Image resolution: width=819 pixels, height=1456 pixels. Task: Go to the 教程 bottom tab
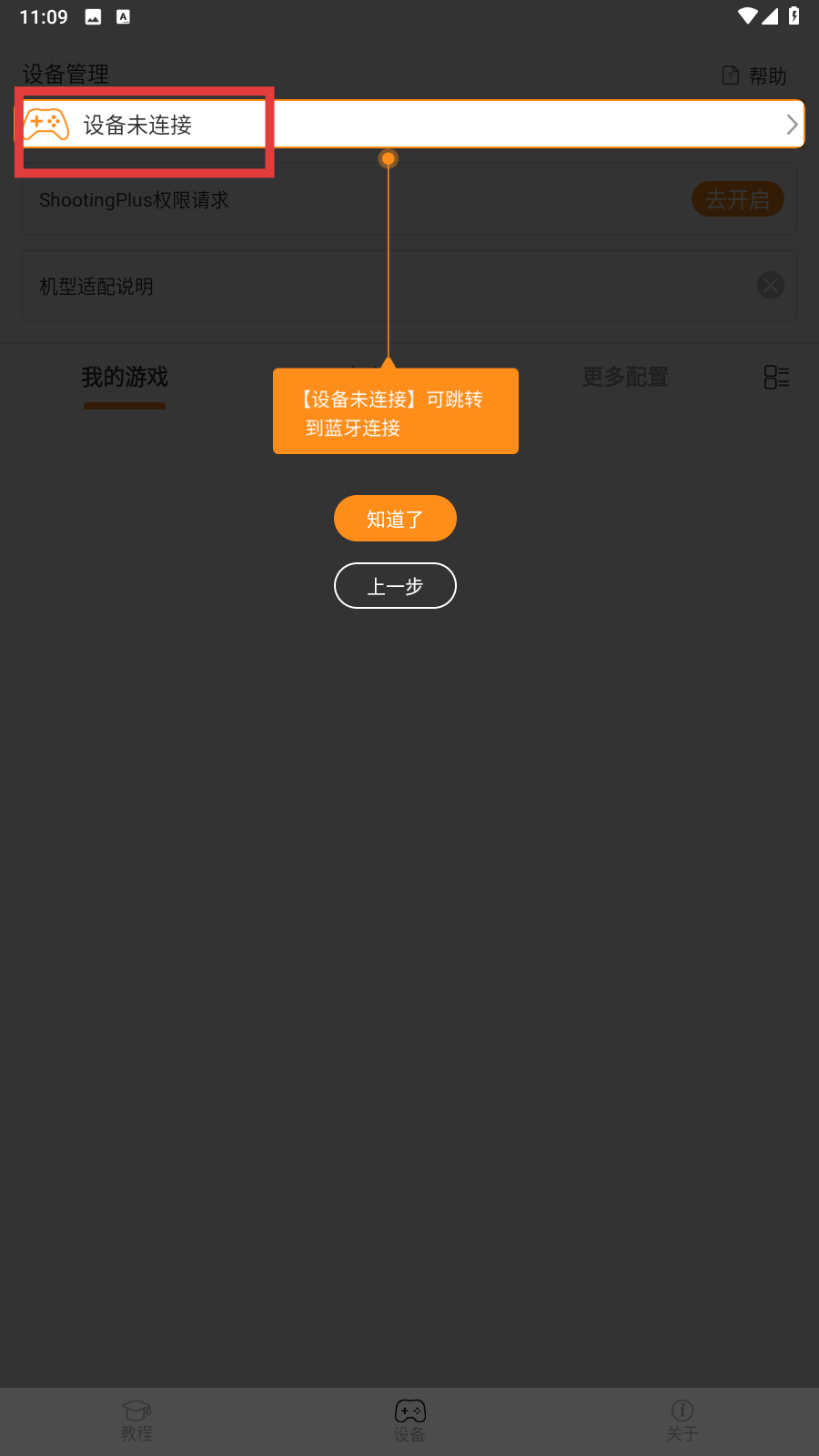(136, 1421)
